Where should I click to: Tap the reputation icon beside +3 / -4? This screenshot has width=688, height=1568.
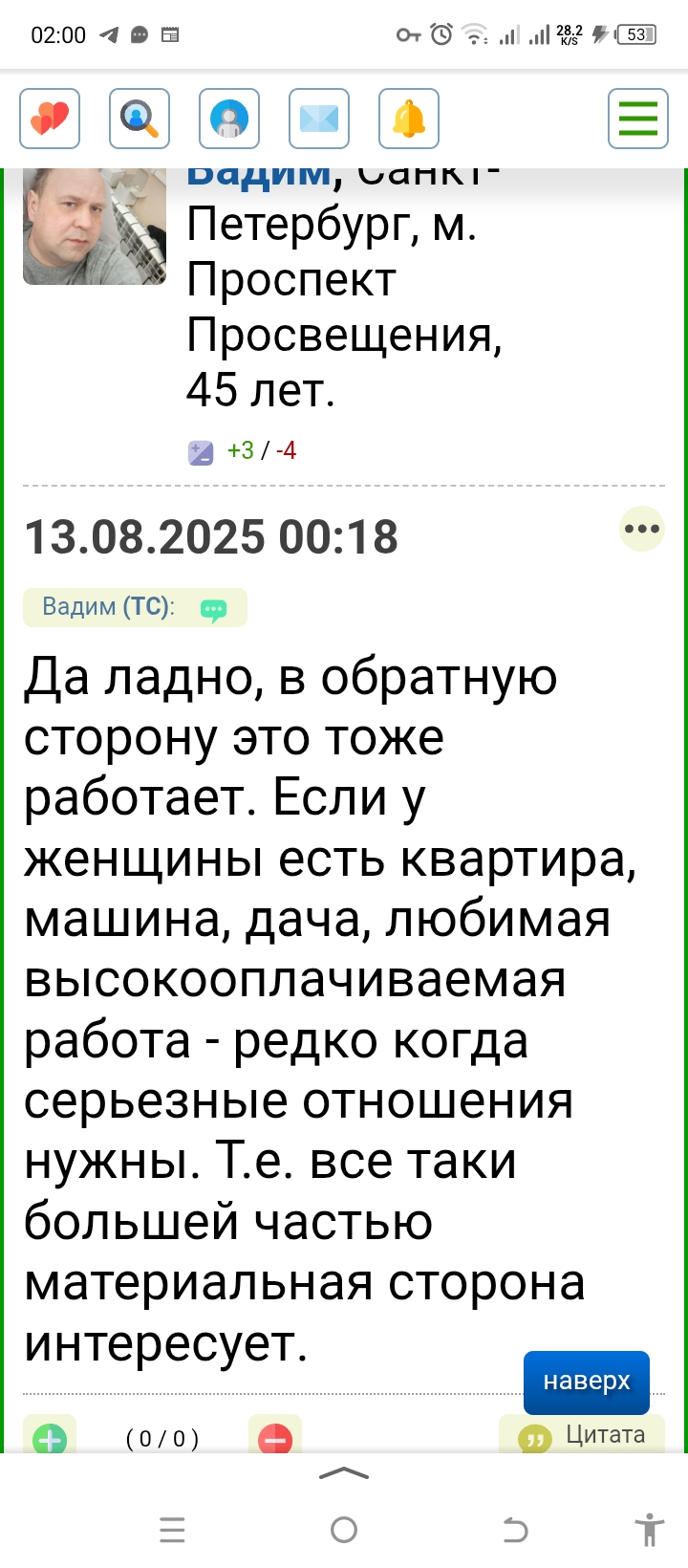(x=201, y=451)
